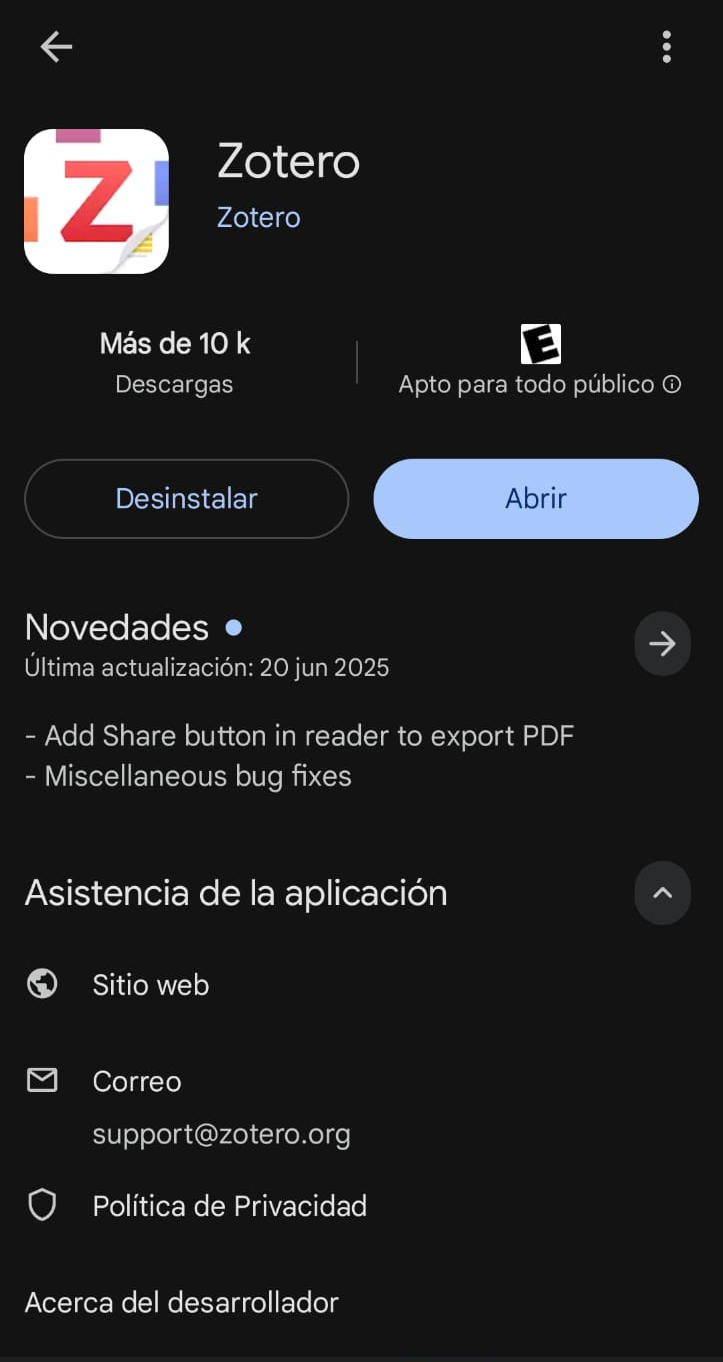Go back with the top-left arrow
Image resolution: width=723 pixels, height=1362 pixels.
coord(56,46)
